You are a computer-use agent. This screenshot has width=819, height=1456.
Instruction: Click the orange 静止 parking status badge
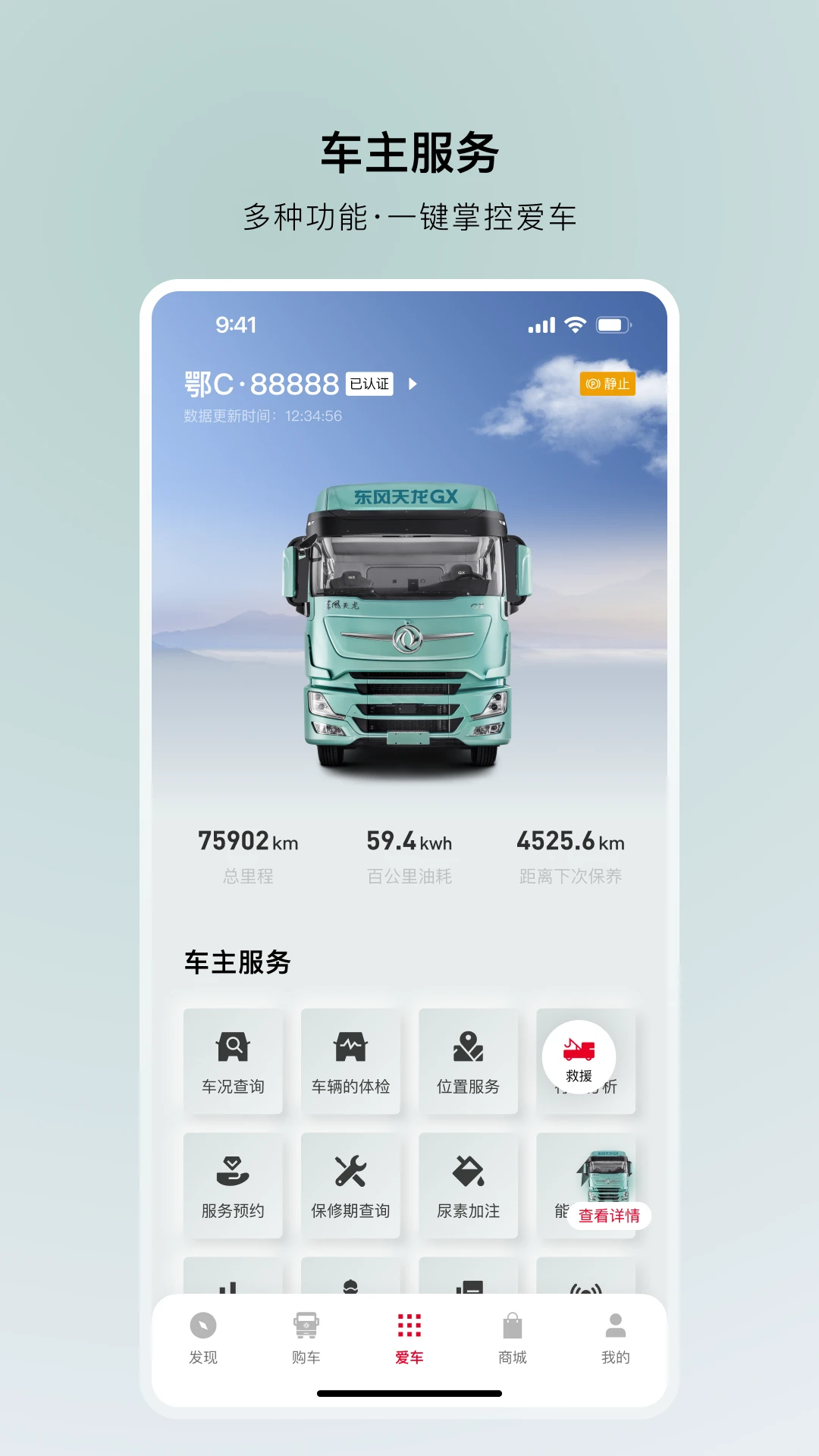[x=608, y=384]
